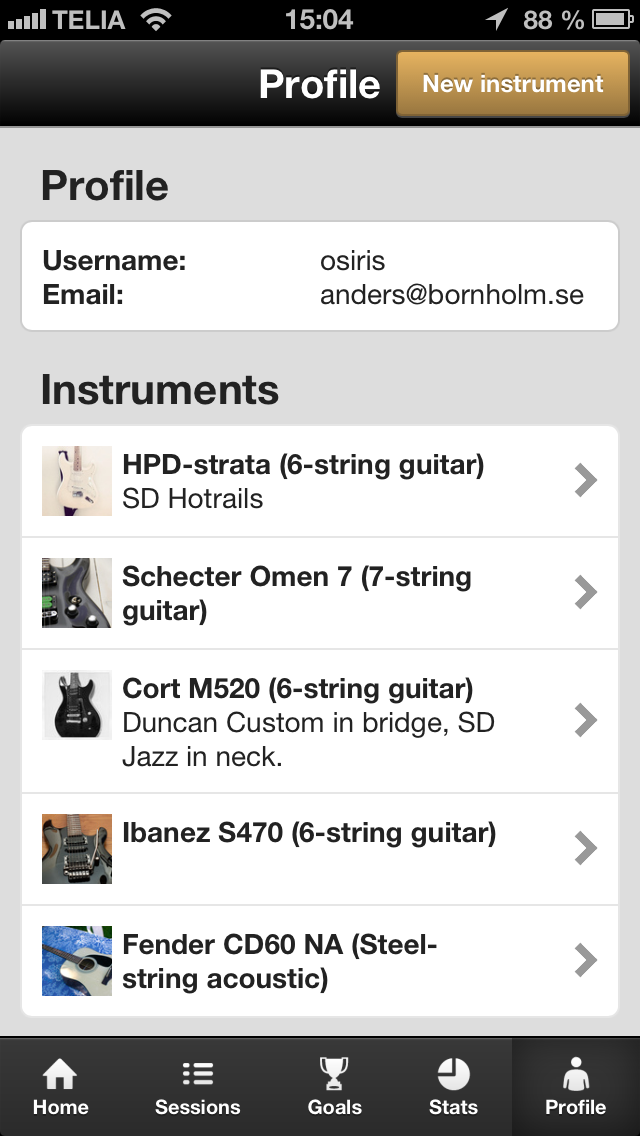The width and height of the screenshot is (640, 1136).
Task: Switch to the Stats tab
Action: pyautogui.click(x=453, y=1087)
